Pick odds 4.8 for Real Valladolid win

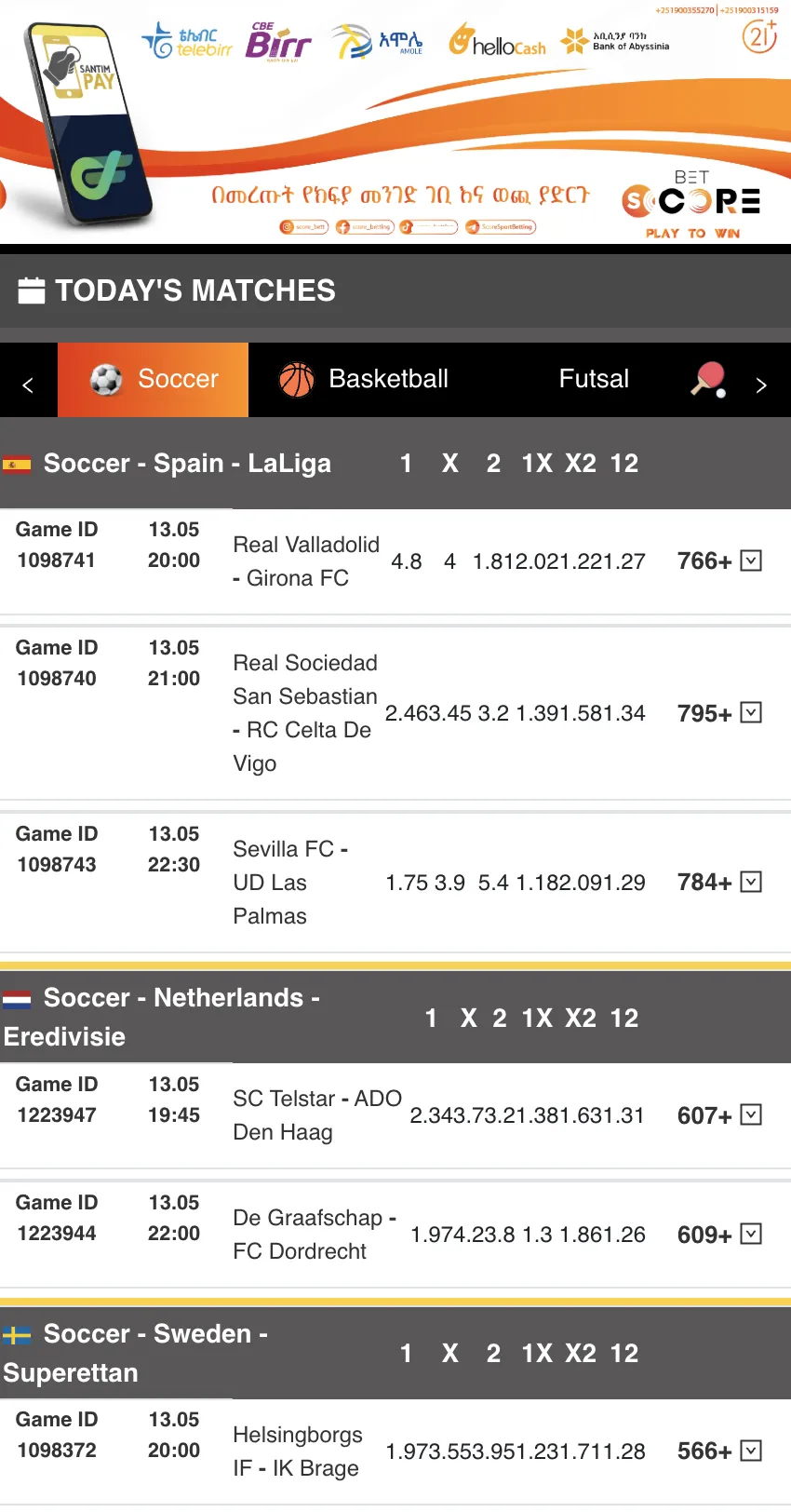pyautogui.click(x=407, y=561)
